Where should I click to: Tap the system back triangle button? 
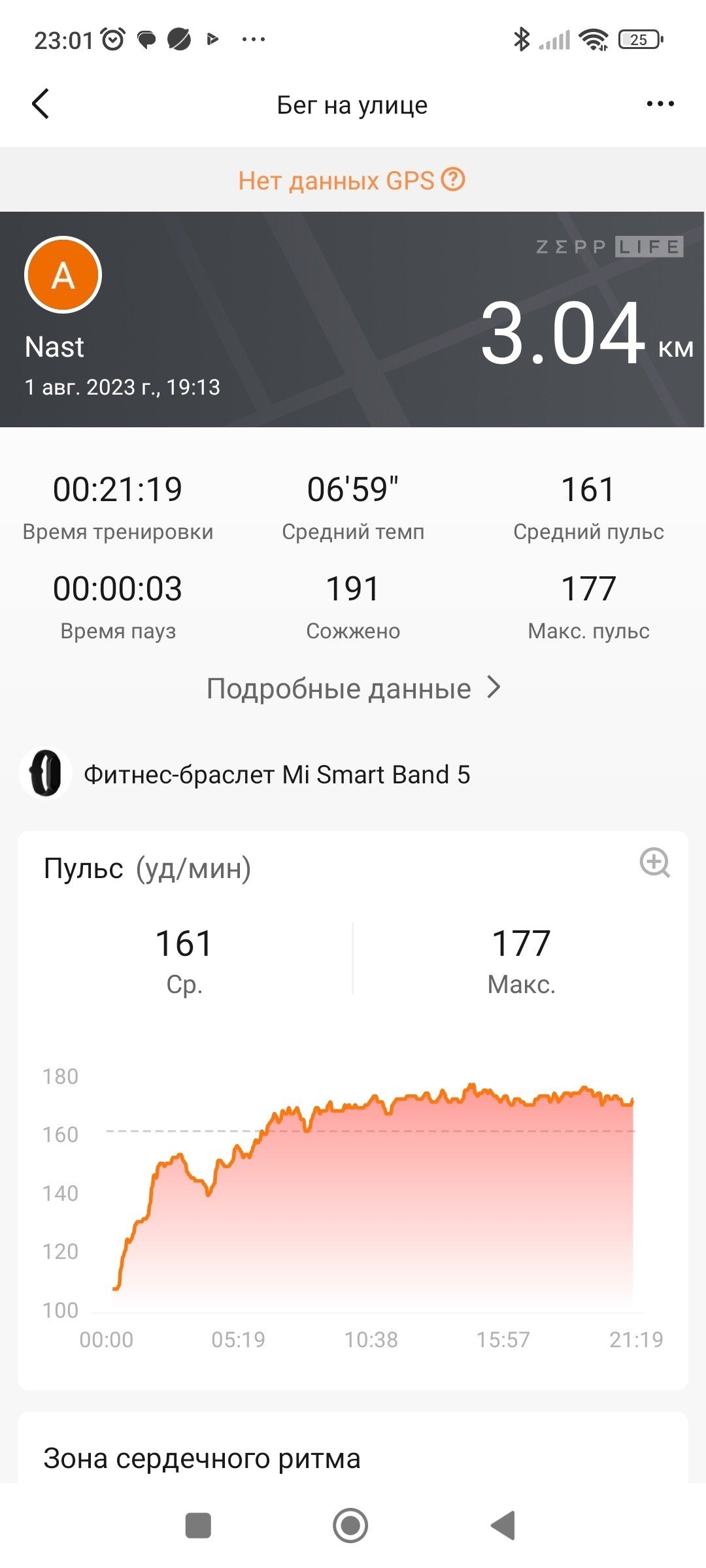coord(503,1526)
